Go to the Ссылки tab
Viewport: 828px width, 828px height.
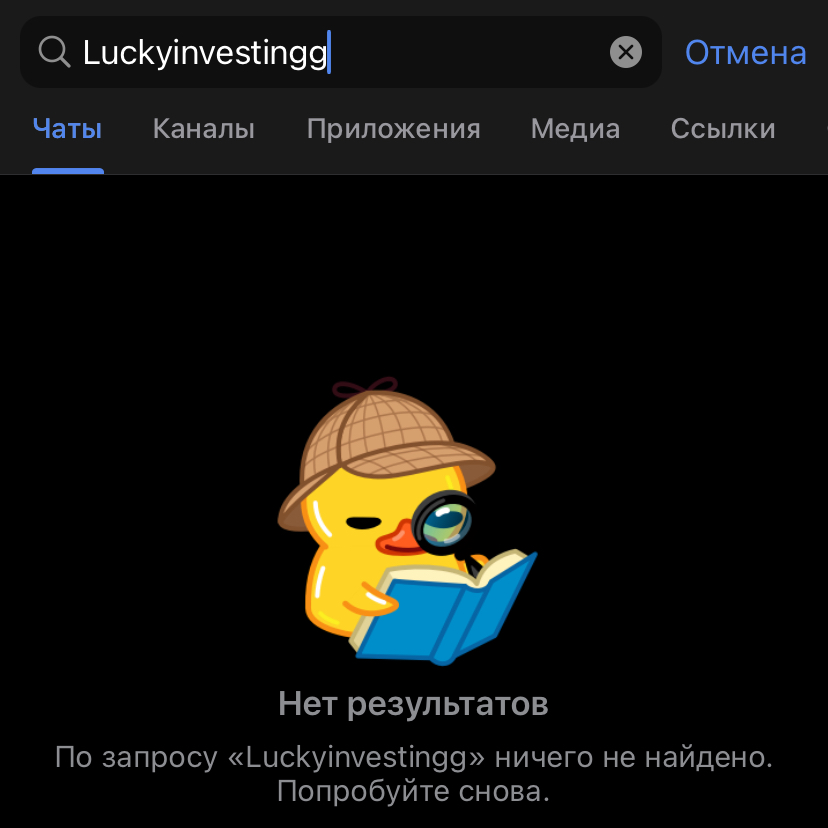(722, 129)
